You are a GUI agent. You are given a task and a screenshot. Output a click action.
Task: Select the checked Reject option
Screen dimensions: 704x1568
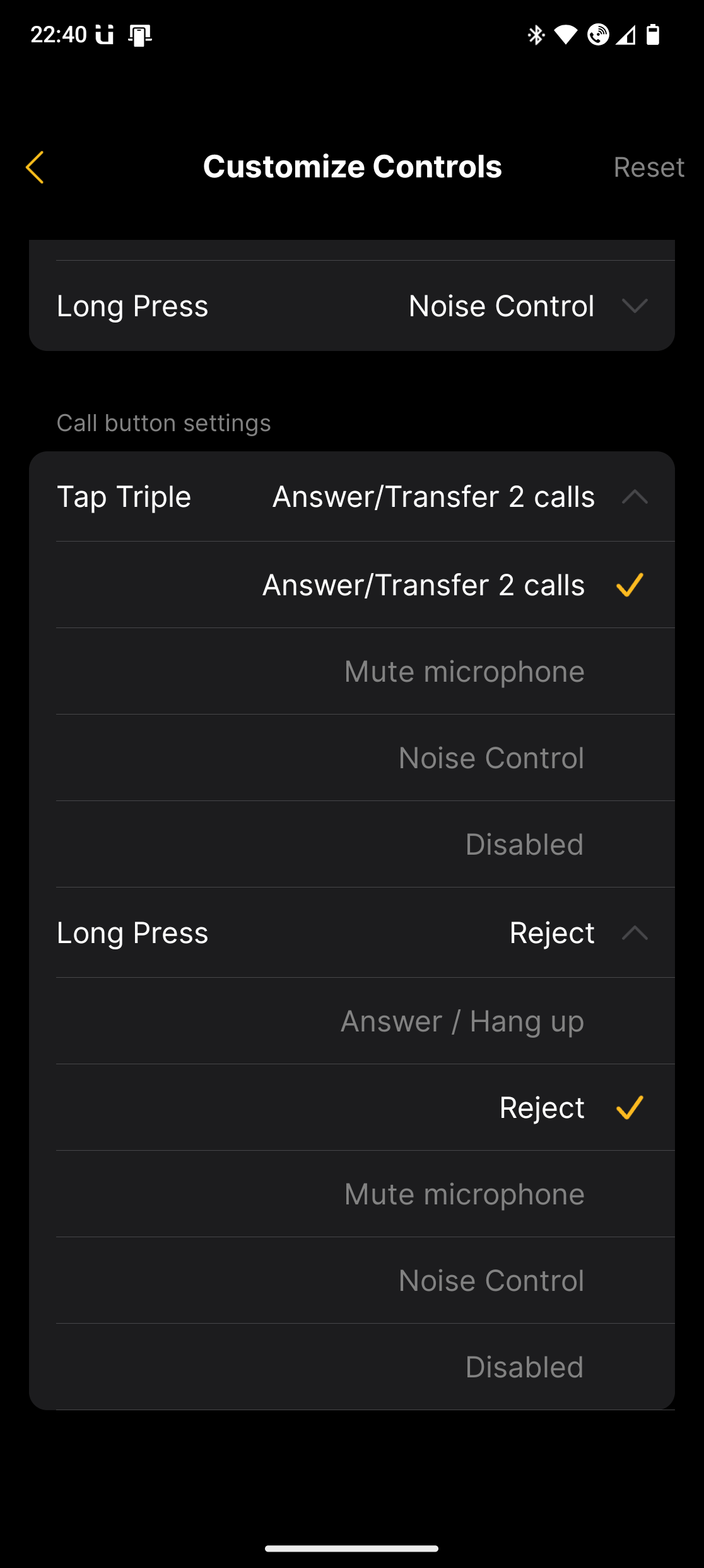coord(541,1108)
